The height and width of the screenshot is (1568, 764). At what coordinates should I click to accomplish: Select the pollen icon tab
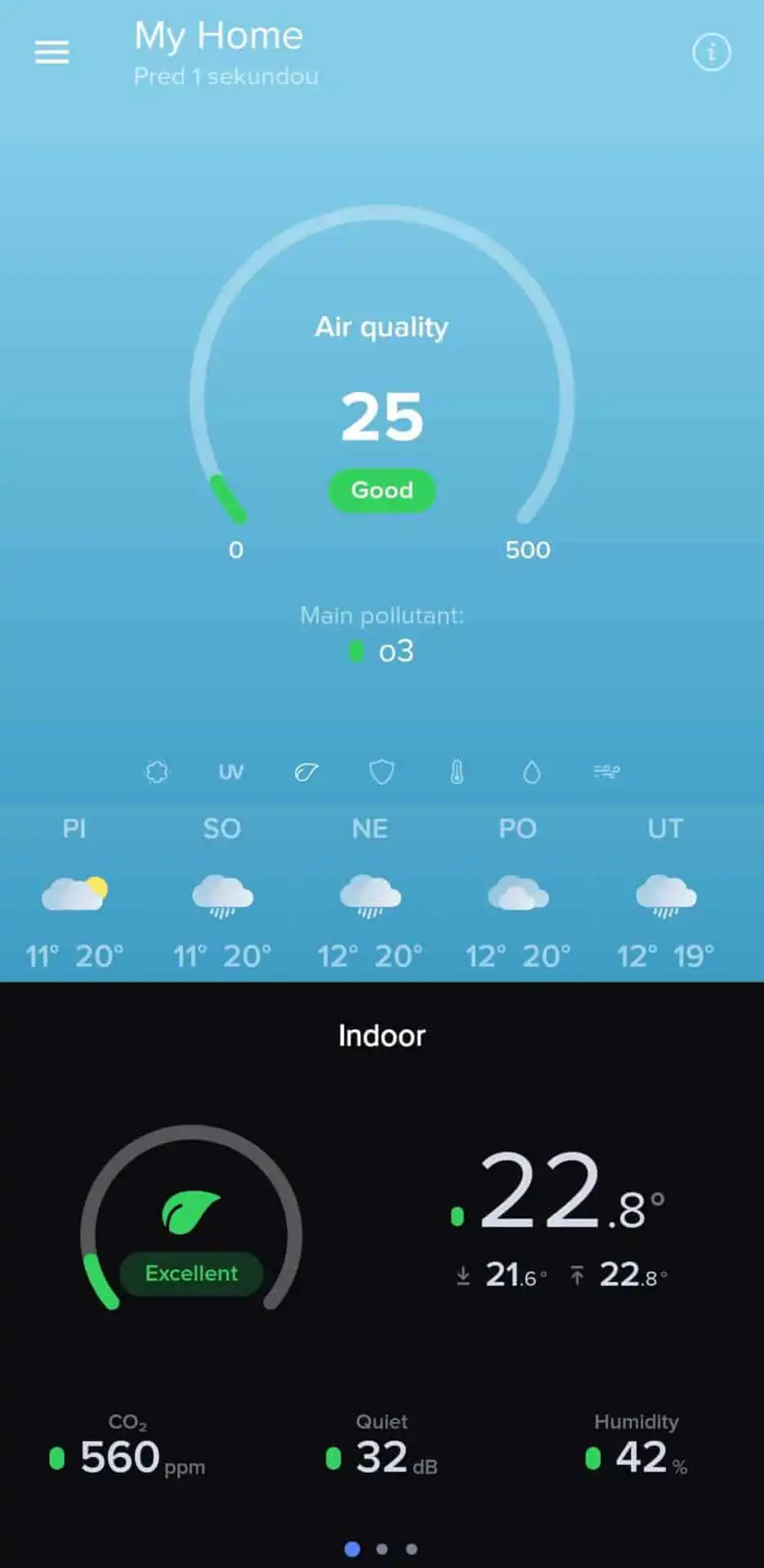pyautogui.click(x=157, y=772)
